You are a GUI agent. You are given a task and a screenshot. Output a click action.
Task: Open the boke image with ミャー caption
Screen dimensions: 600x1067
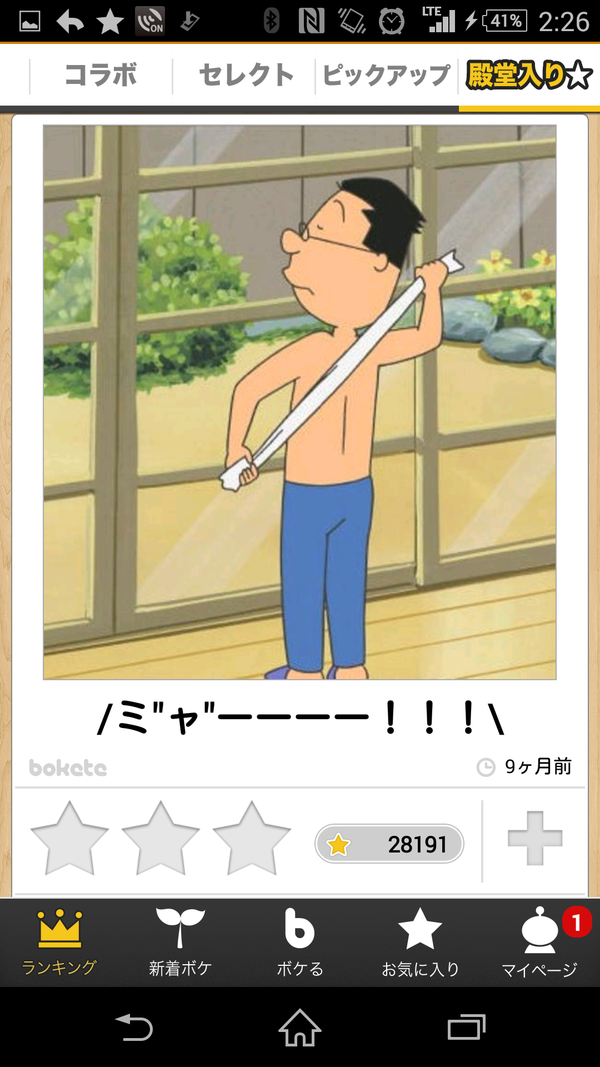299,402
